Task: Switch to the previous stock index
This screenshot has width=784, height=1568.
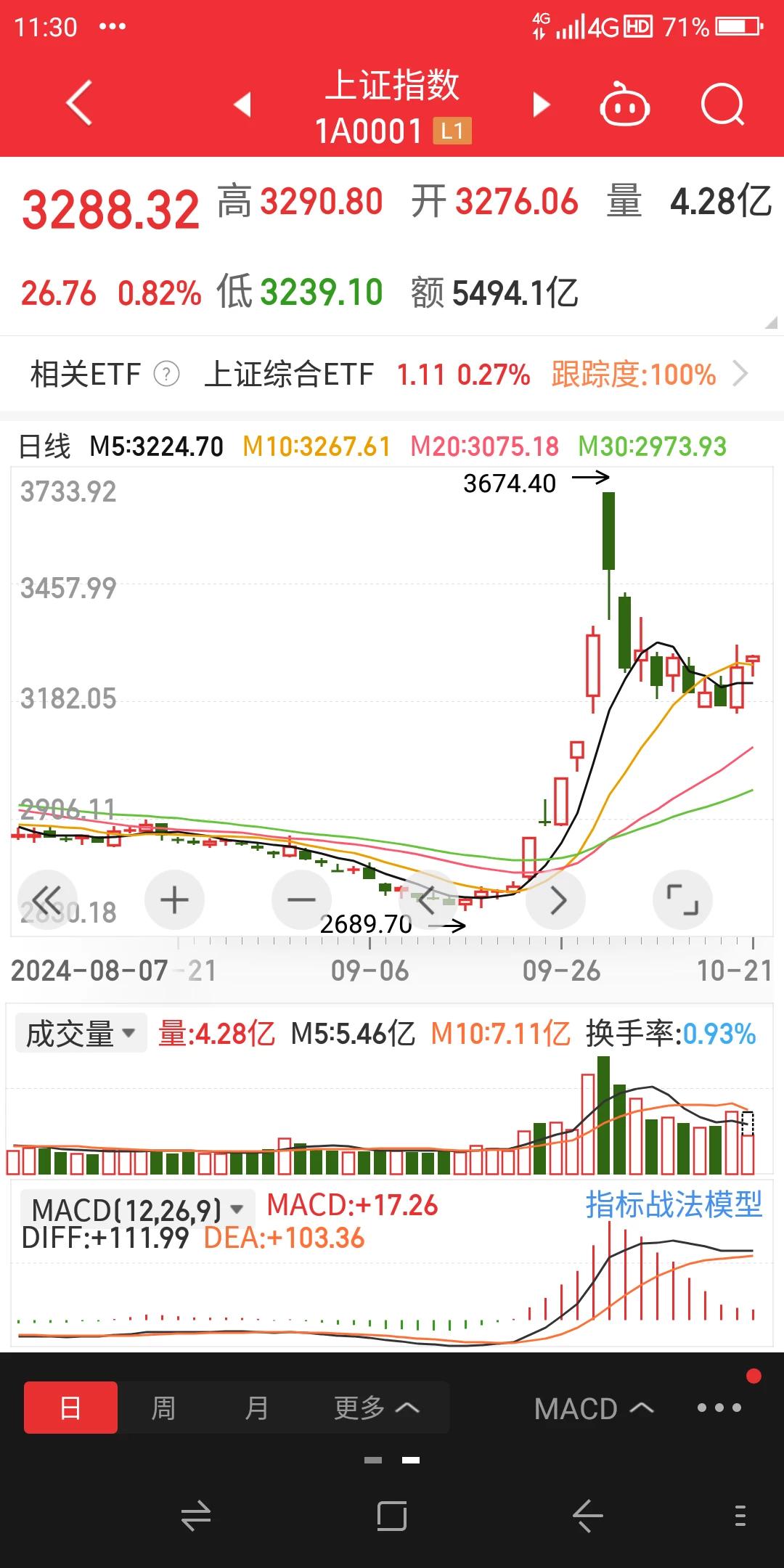Action: (x=243, y=105)
